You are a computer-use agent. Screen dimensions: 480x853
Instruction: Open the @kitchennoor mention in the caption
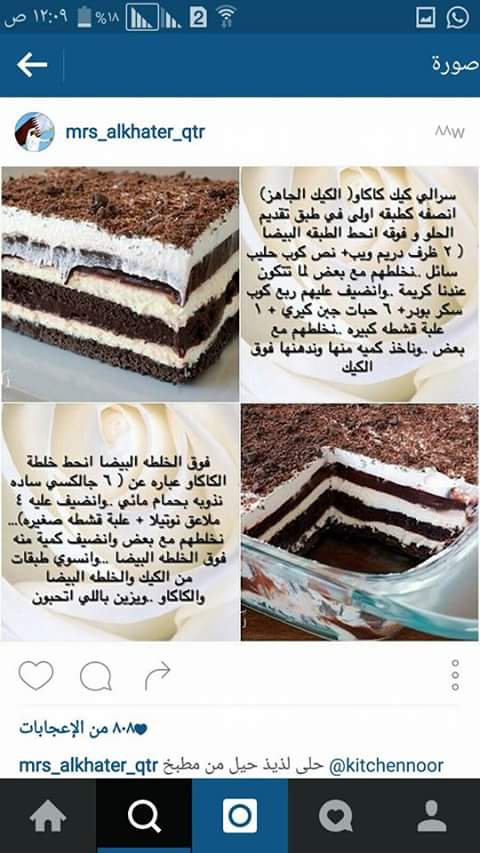[386, 765]
